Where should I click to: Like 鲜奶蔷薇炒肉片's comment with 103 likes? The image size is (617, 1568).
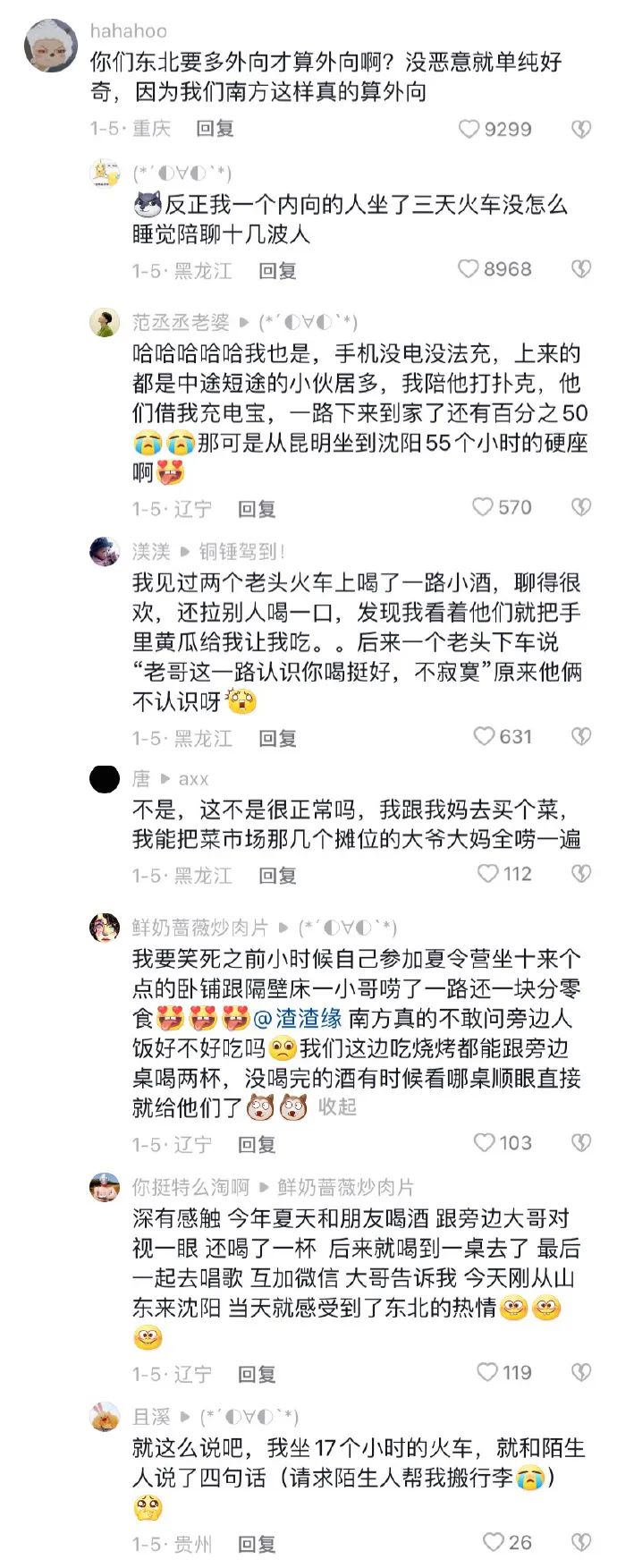[484, 1143]
